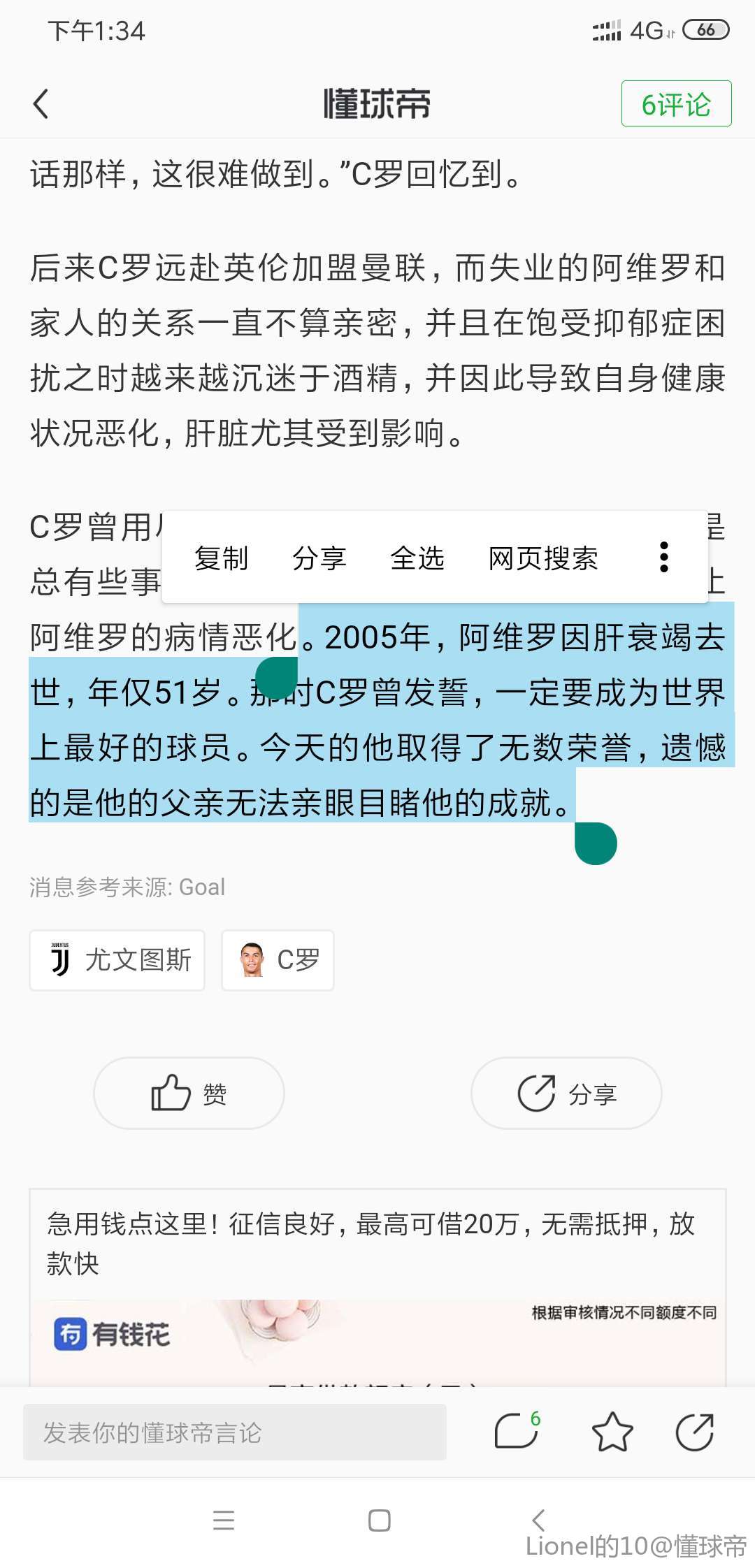Open the 6评论 comments button

676,104
